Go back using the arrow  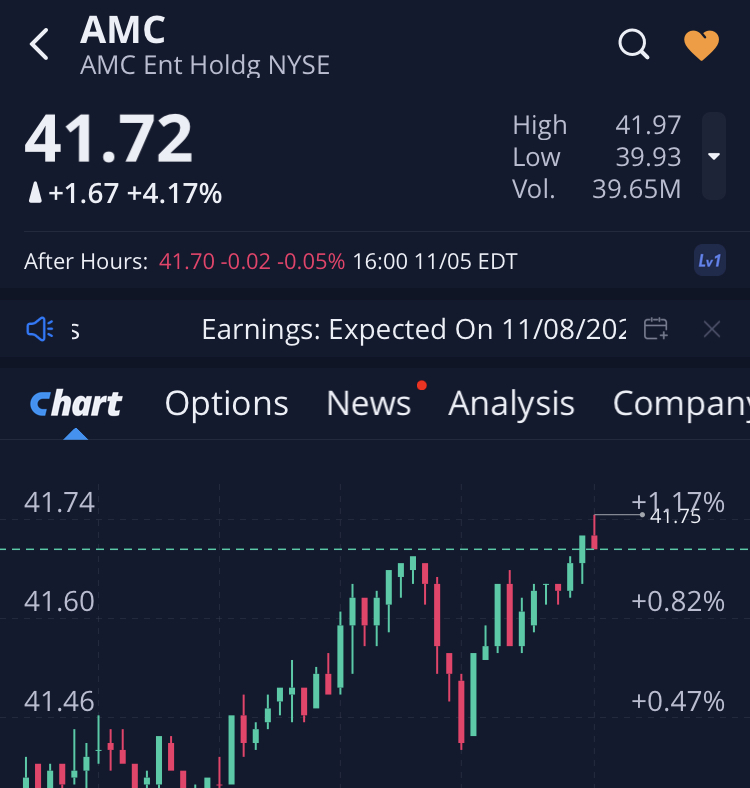(x=40, y=45)
